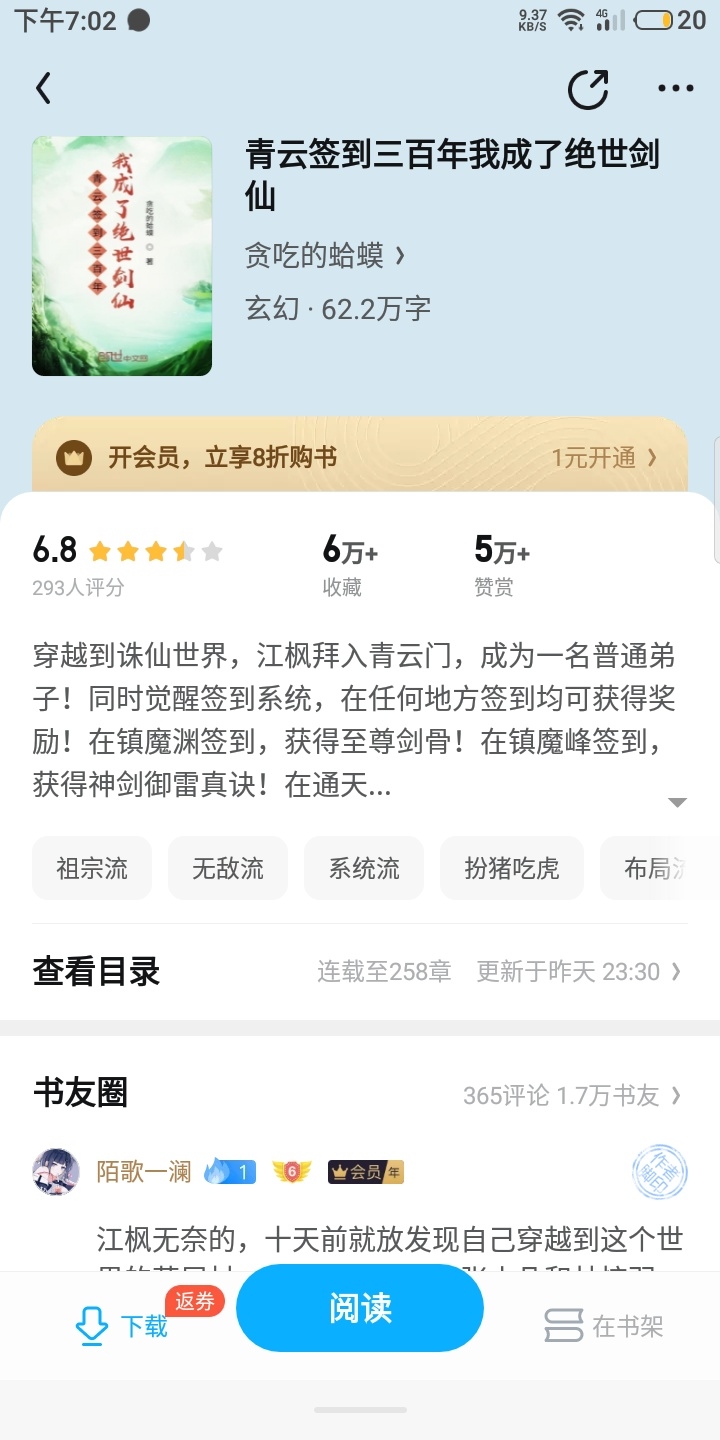Open 陌歌一澜's profile
720x1440 pixels.
point(143,1171)
